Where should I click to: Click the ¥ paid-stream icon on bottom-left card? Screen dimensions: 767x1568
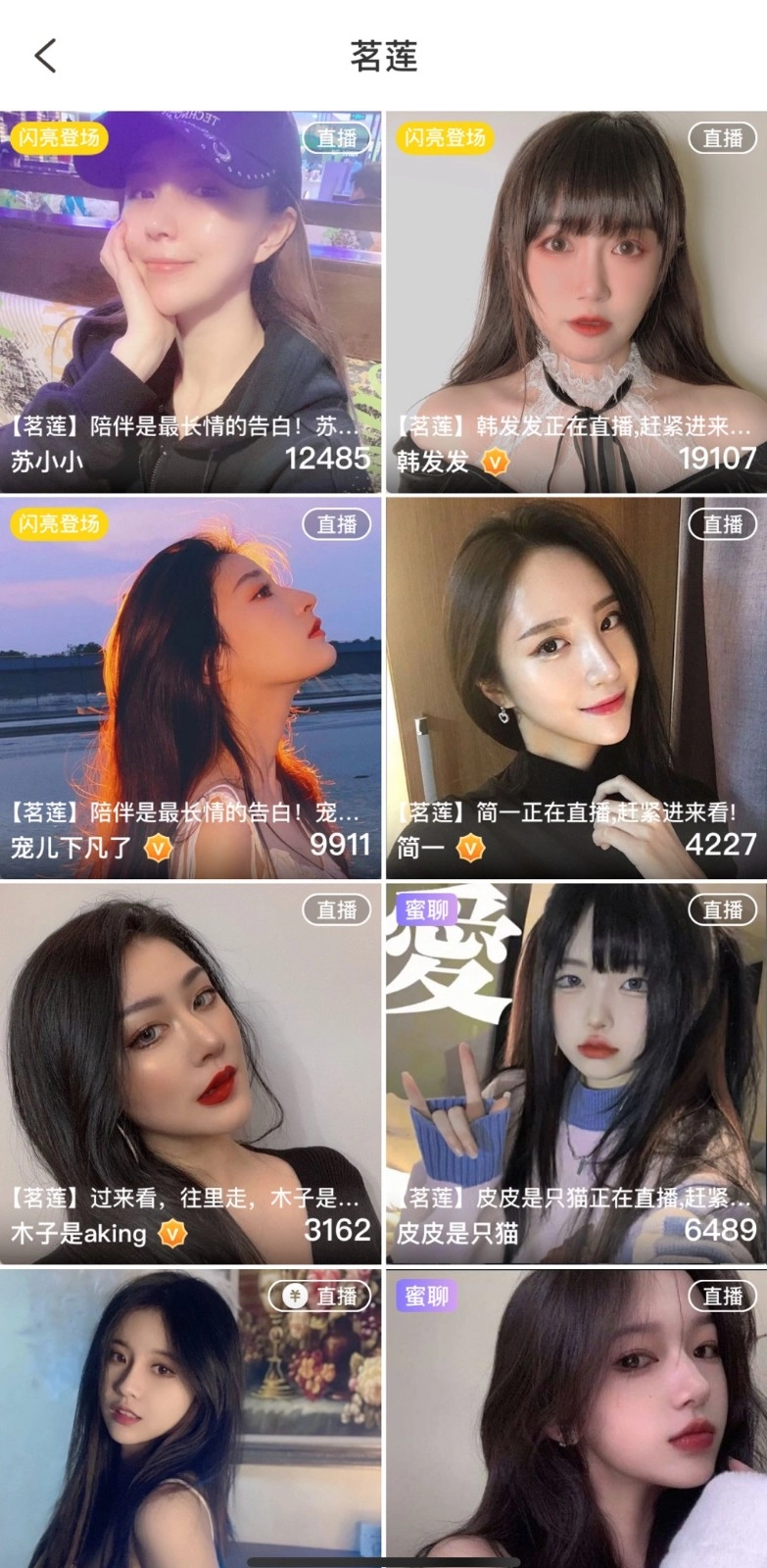pyautogui.click(x=293, y=1295)
